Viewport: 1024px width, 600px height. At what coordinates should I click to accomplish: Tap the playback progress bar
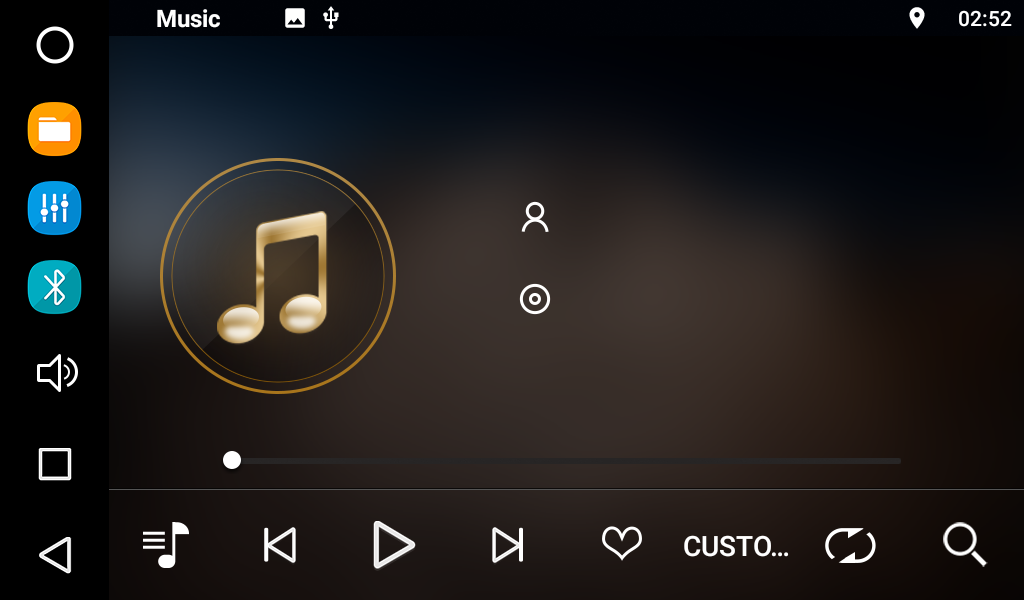pos(565,460)
